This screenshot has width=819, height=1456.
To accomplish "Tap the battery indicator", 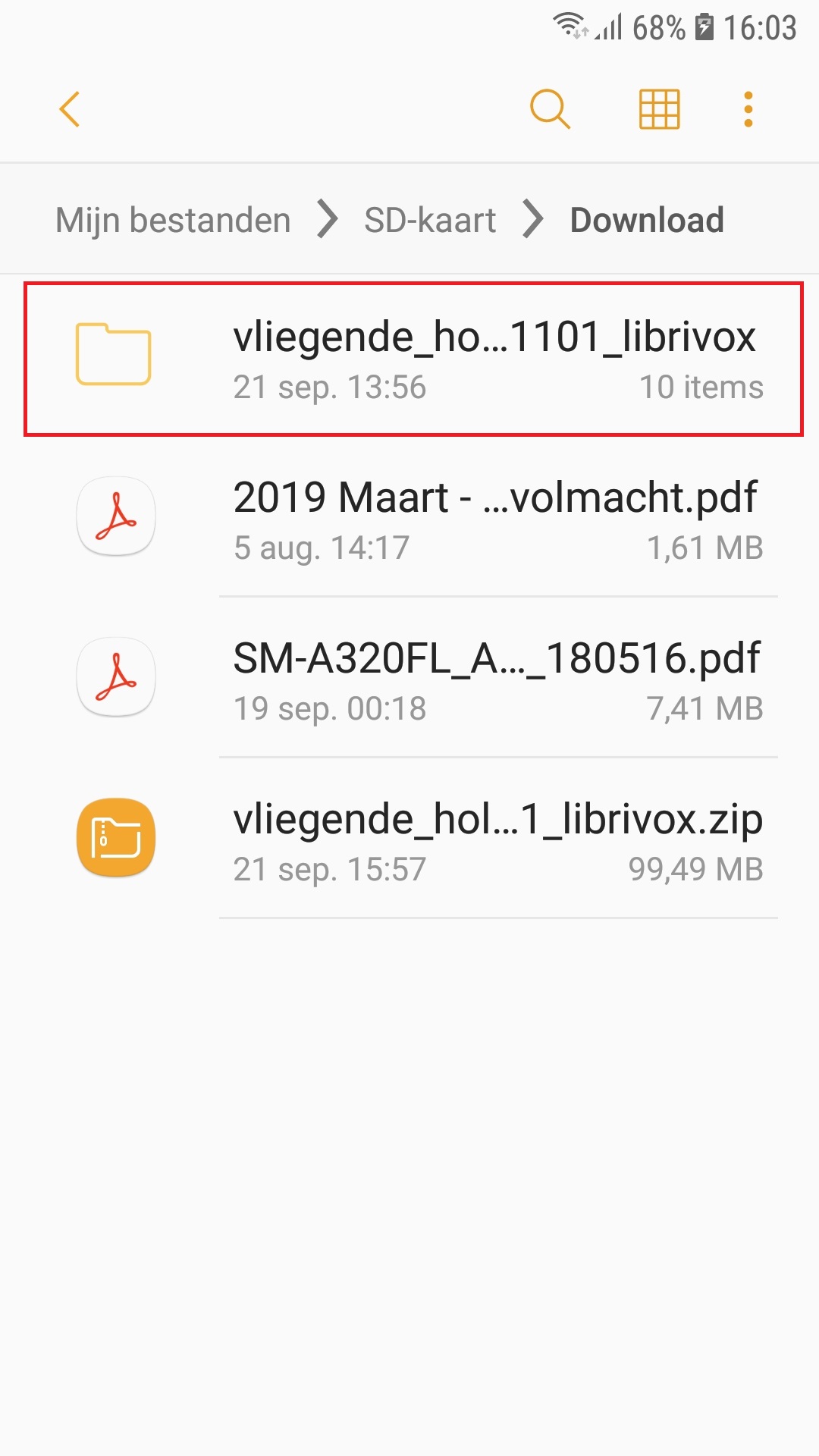I will point(706,24).
